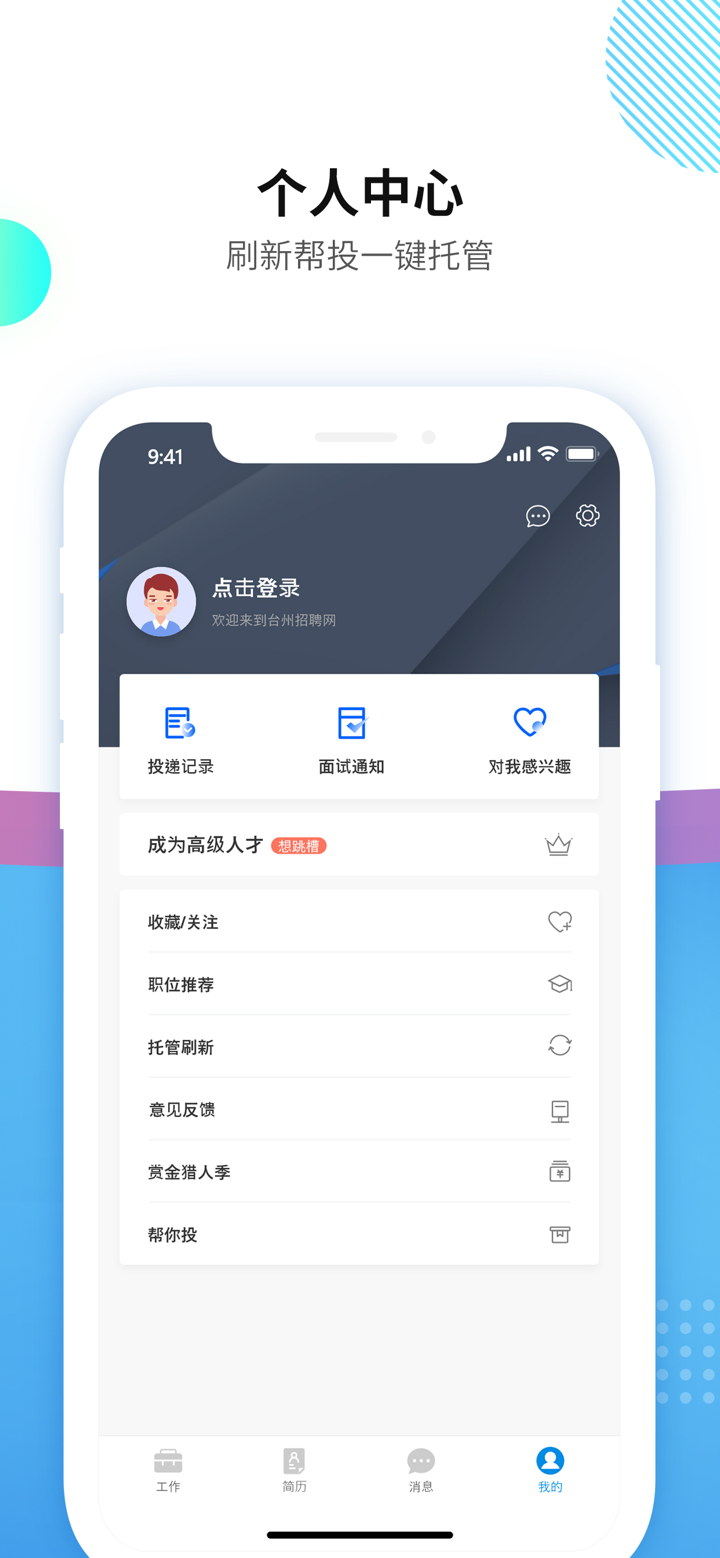
Task: Switch to the 简历 tab
Action: [x=294, y=1469]
